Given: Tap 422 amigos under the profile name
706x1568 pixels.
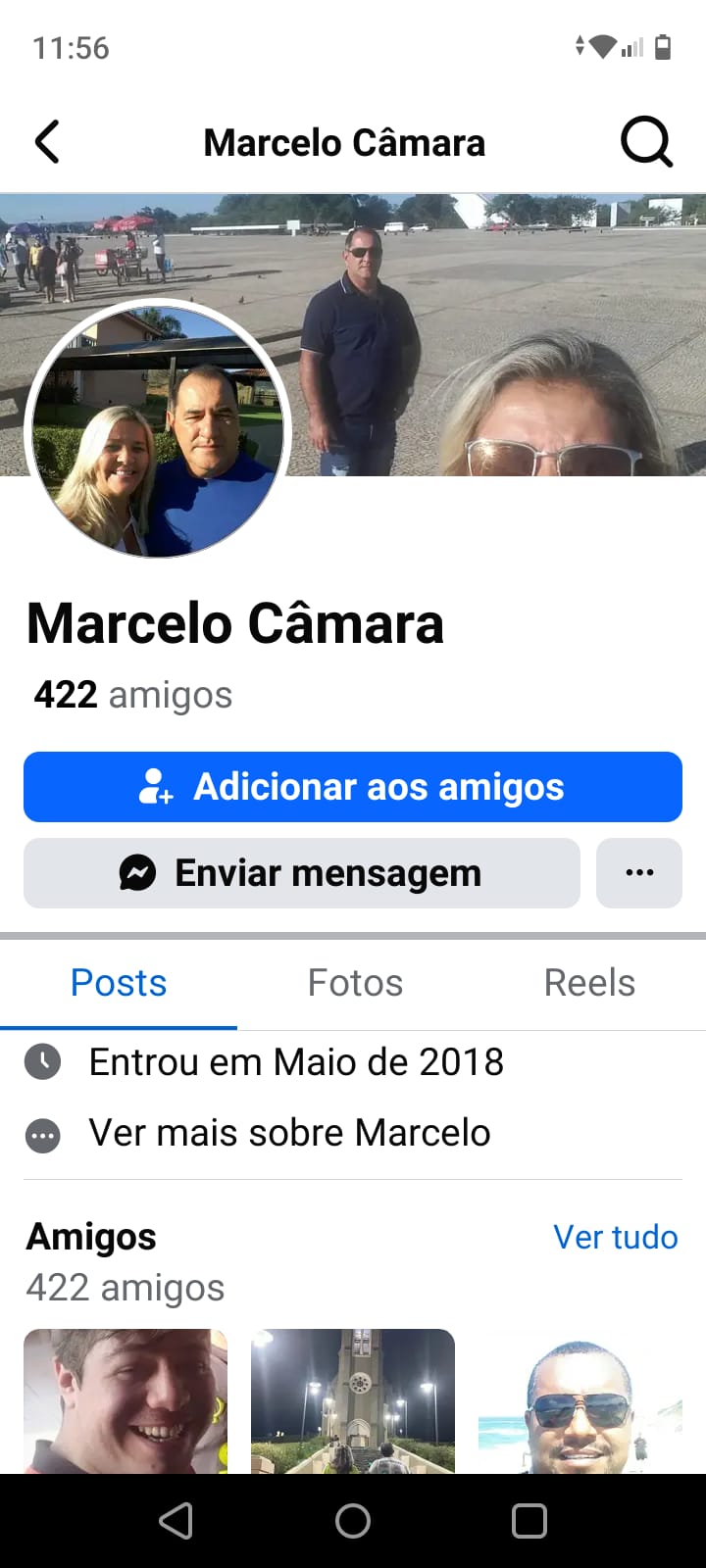Looking at the screenshot, I should click(133, 695).
